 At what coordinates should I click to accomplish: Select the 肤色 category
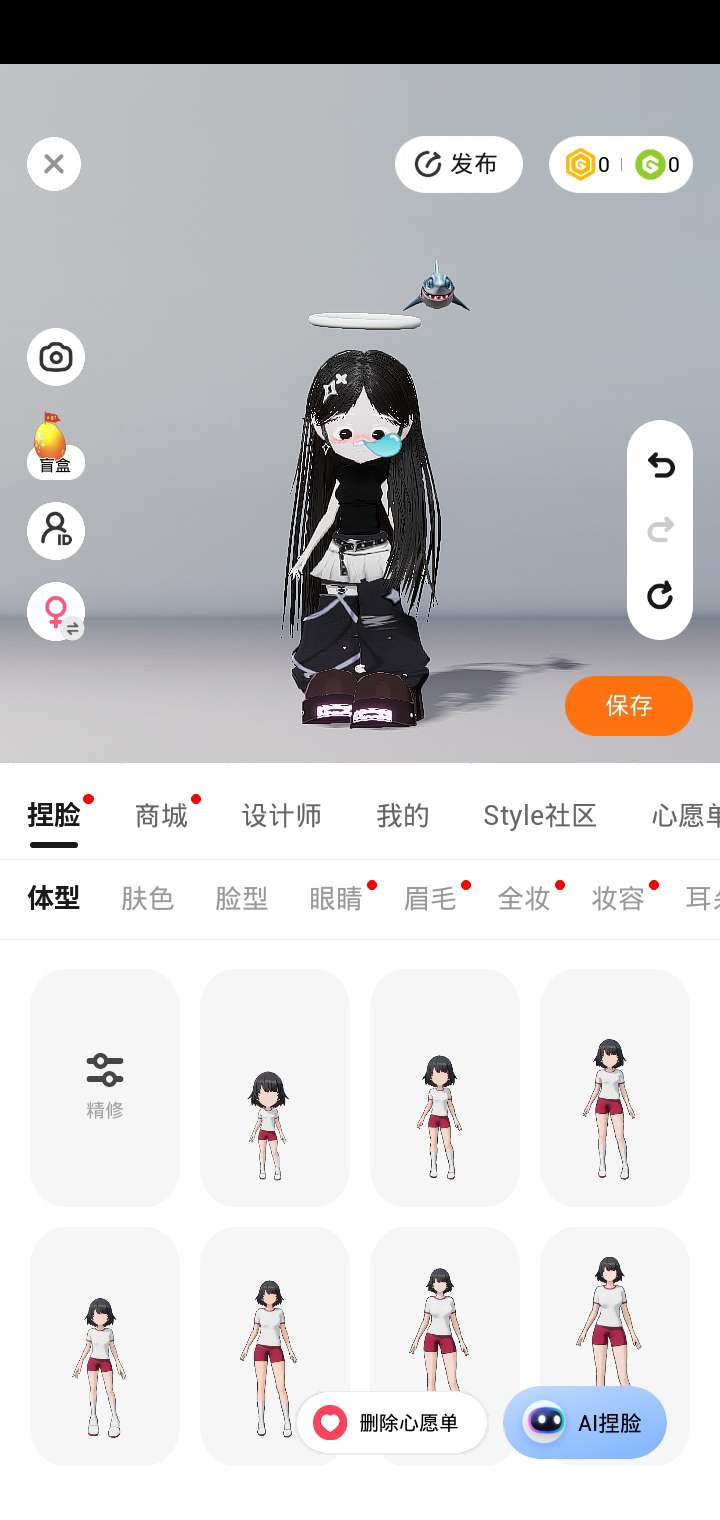[x=148, y=898]
